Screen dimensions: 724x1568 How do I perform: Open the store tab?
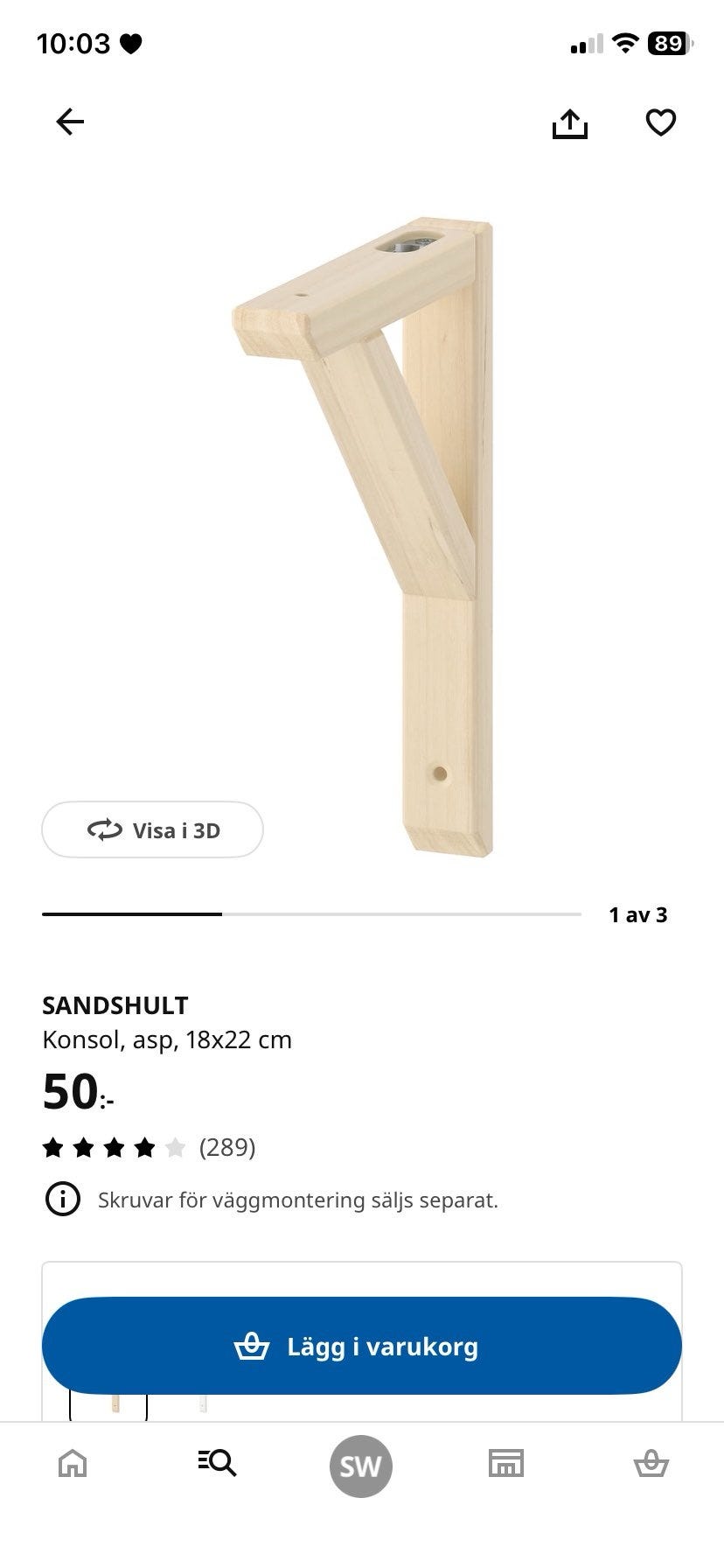pyautogui.click(x=505, y=1463)
